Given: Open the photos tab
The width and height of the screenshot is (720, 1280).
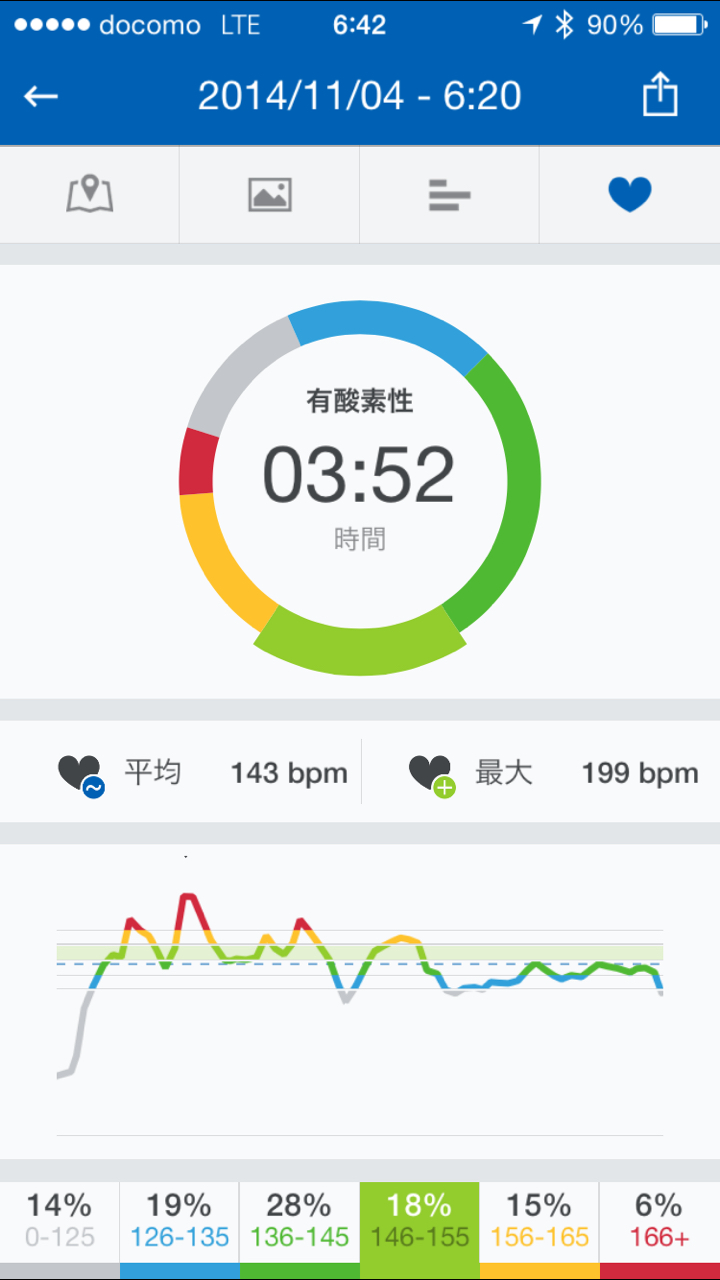Looking at the screenshot, I should [x=269, y=194].
